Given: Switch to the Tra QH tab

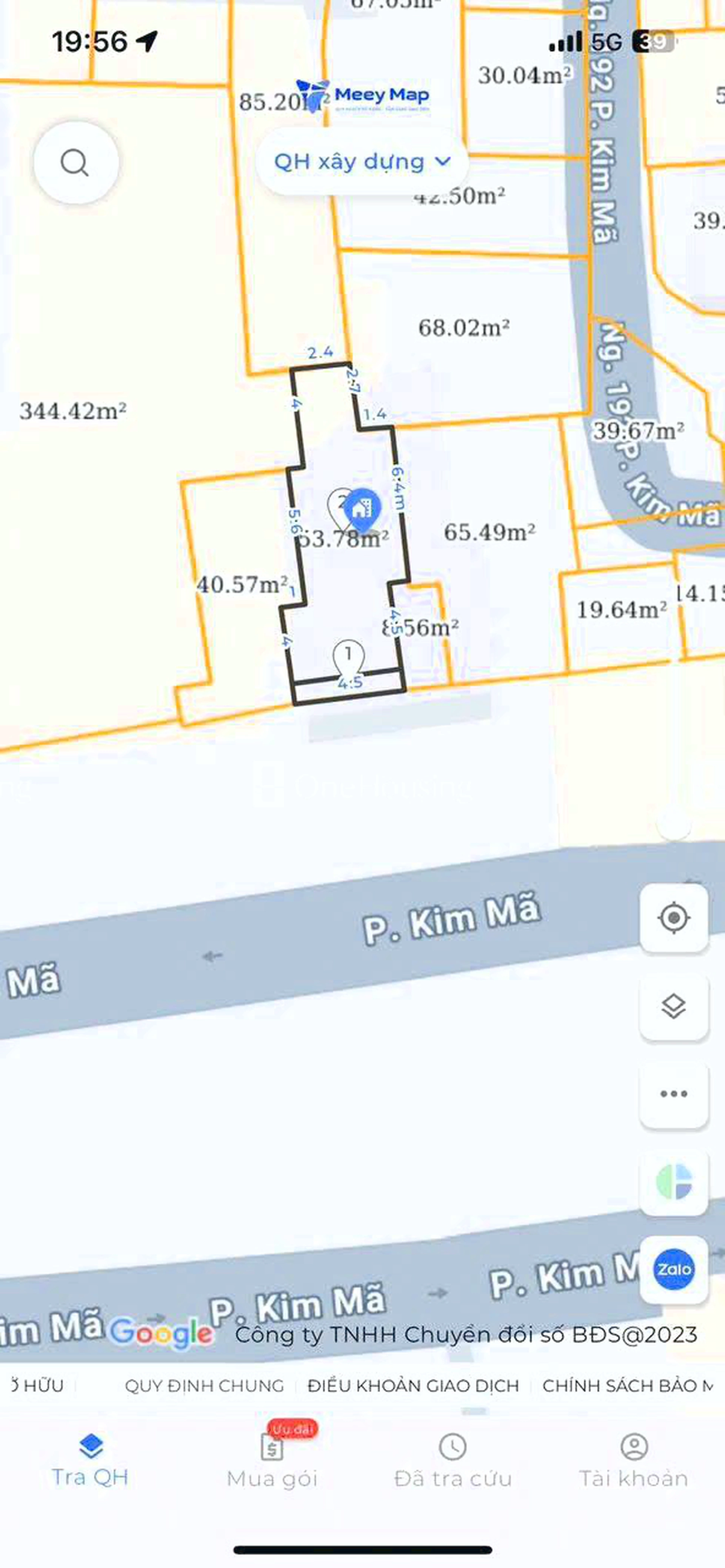Looking at the screenshot, I should tap(90, 1461).
